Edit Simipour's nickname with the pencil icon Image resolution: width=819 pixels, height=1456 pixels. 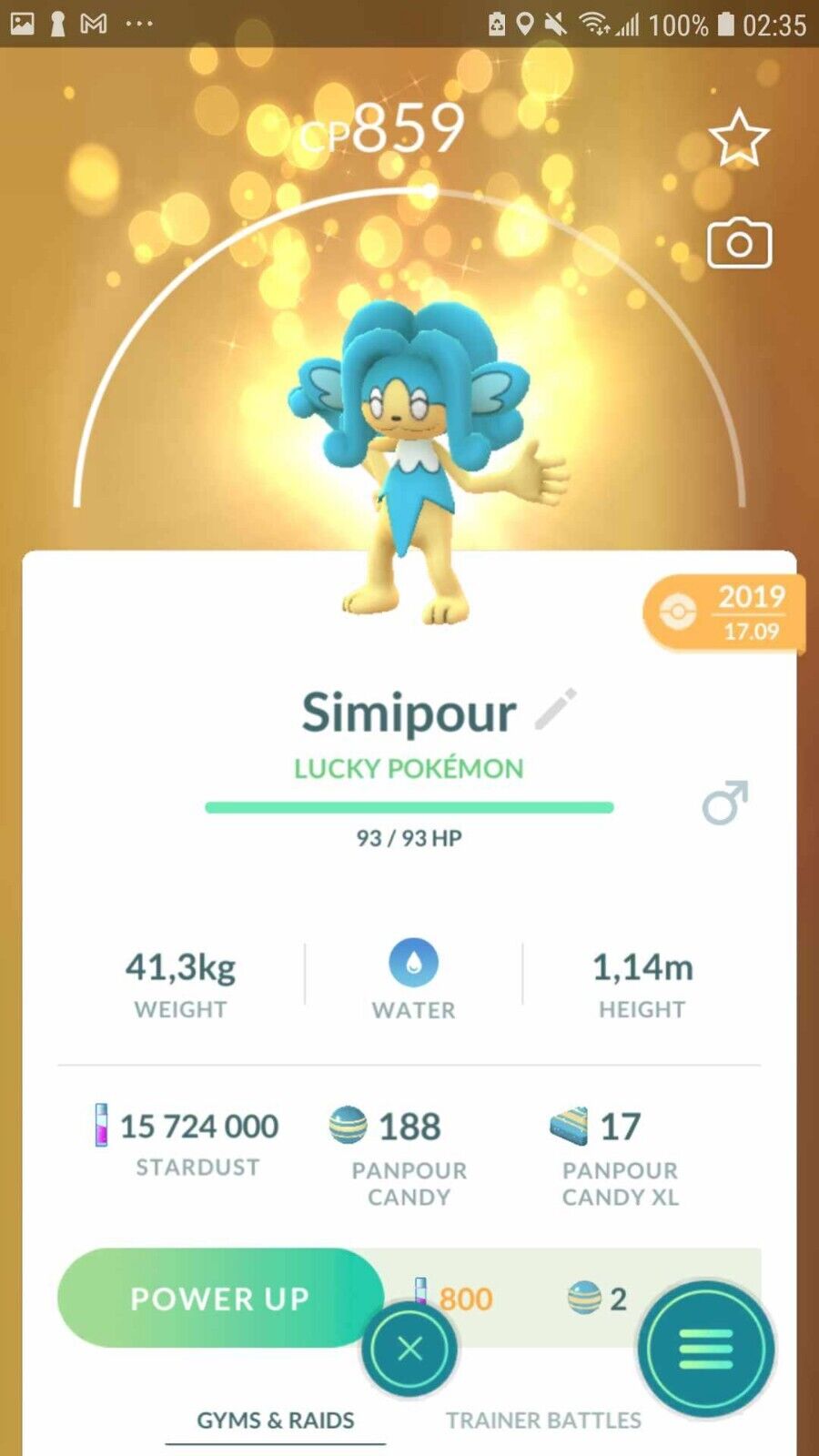[555, 710]
